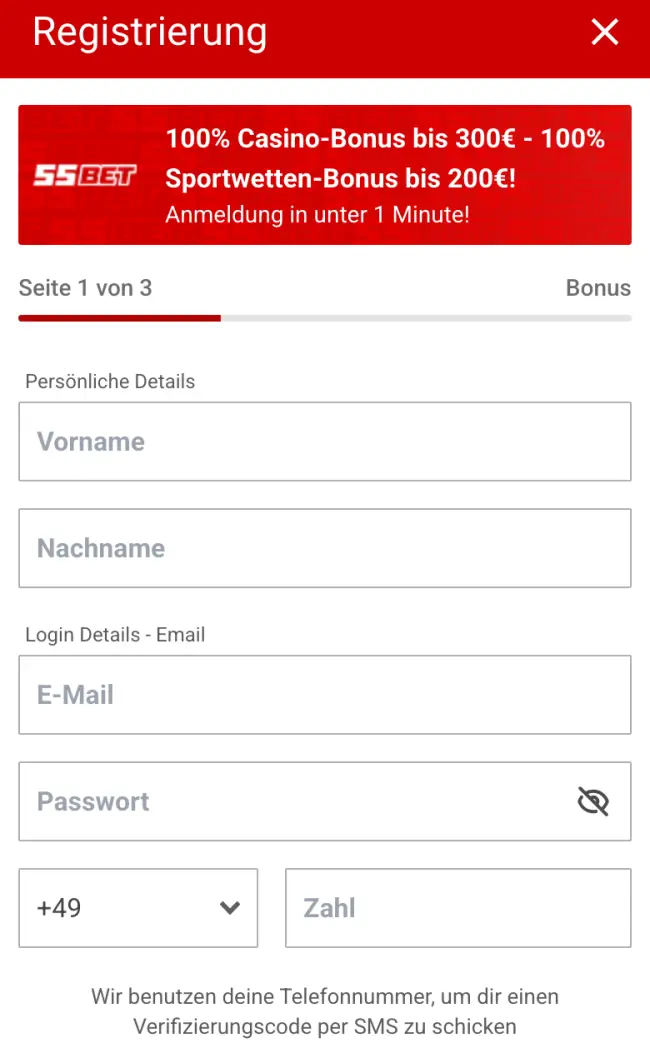Viewport: 650px width, 1058px height.
Task: Select the E-Mail field
Action: pyautogui.click(x=325, y=694)
